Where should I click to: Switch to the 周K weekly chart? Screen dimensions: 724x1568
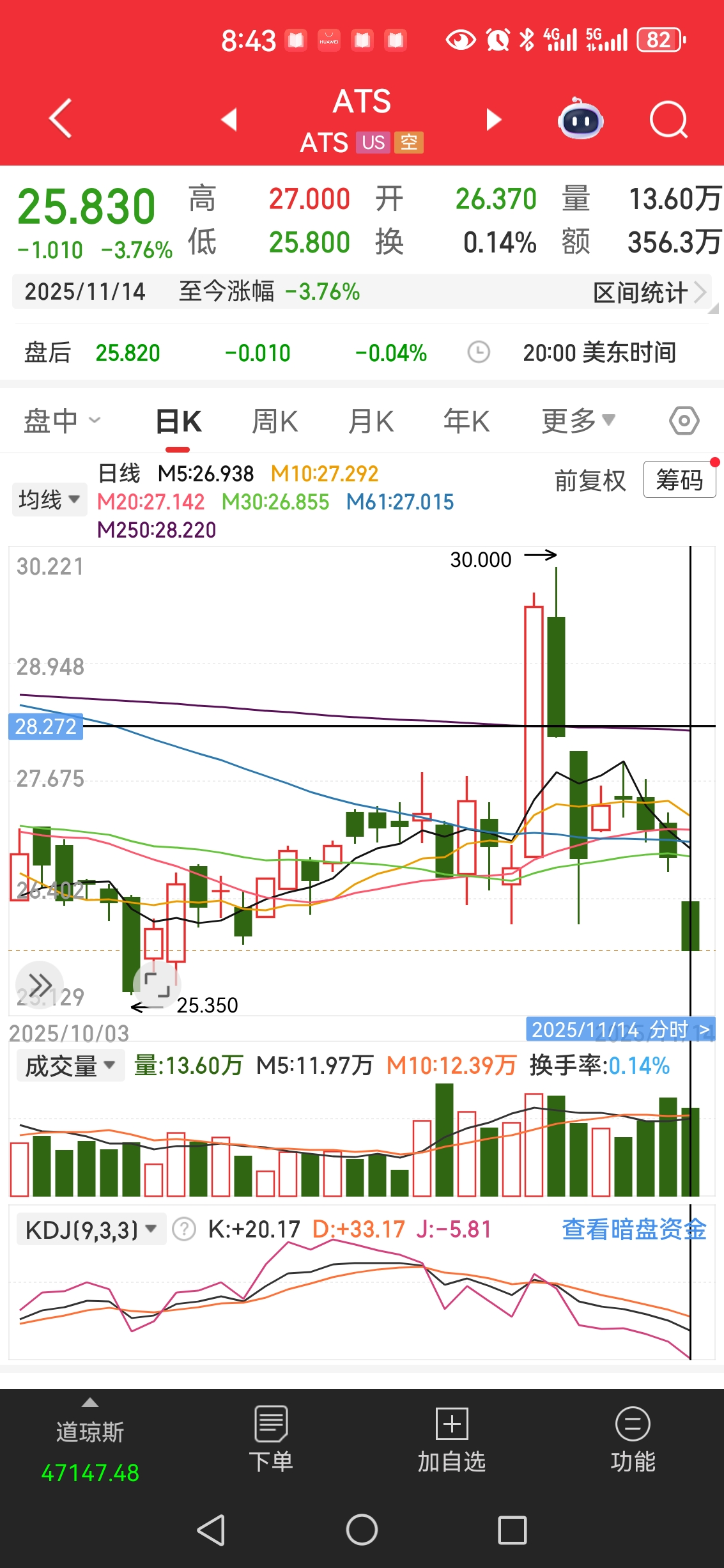[275, 421]
